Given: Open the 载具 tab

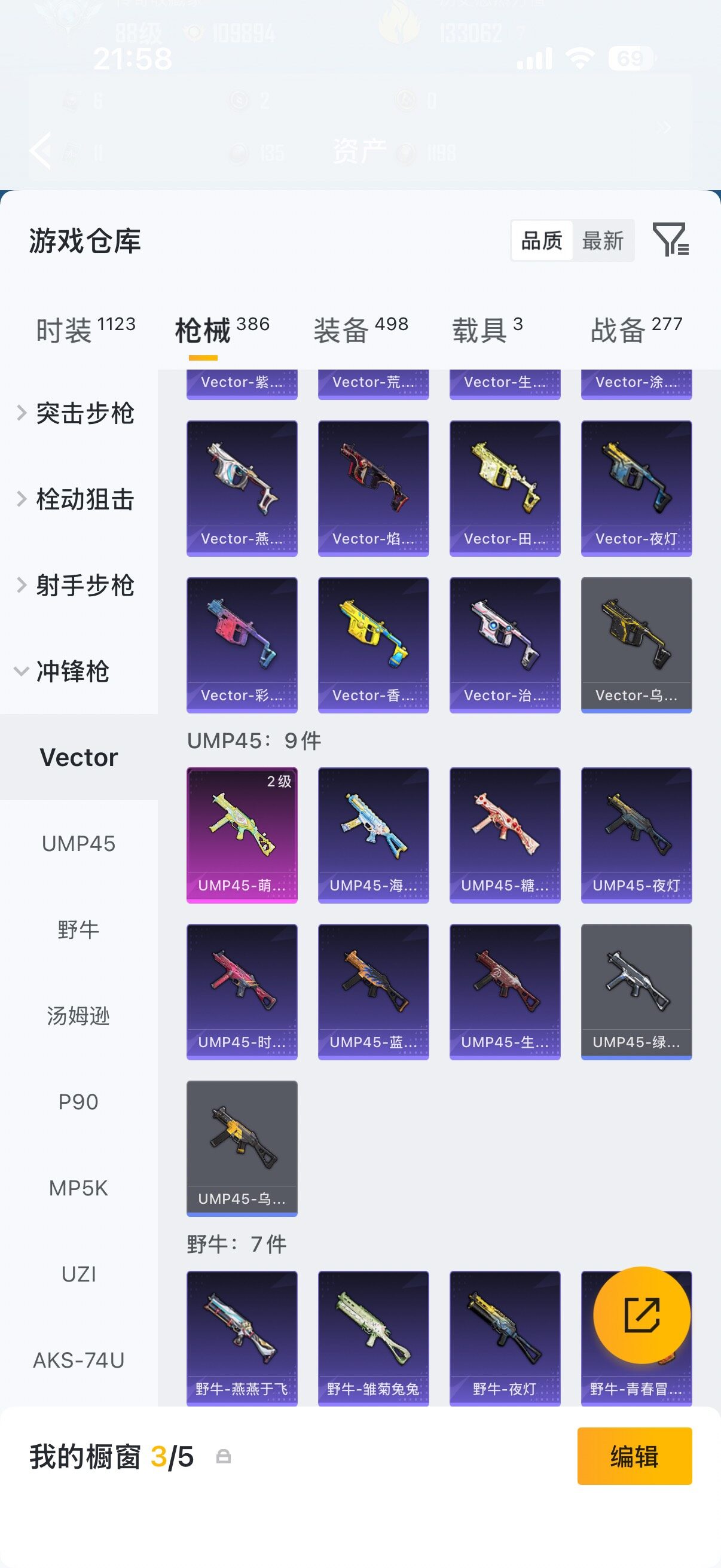Looking at the screenshot, I should click(x=487, y=330).
